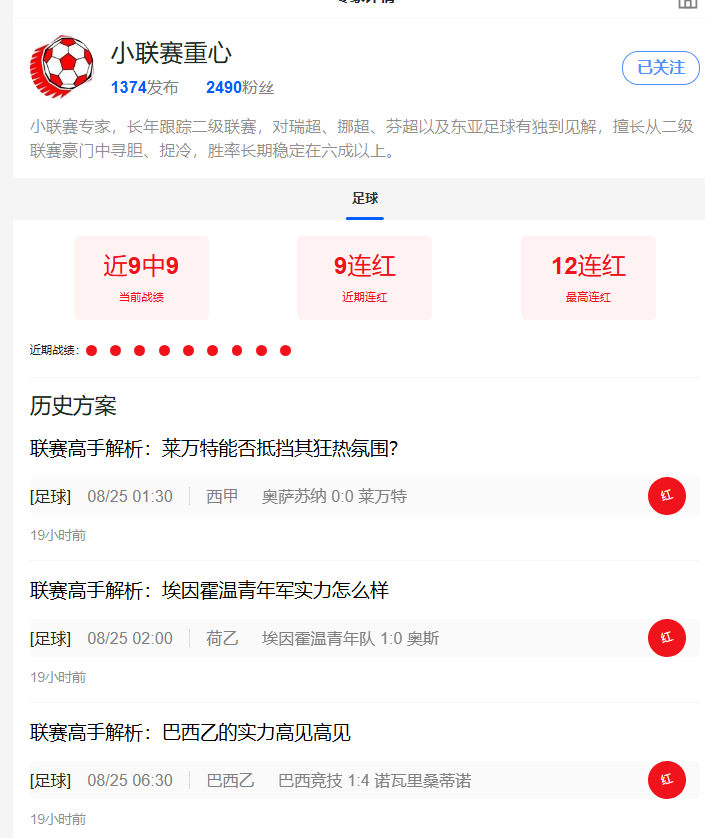705x838 pixels.
Task: Open the 莱万特 analysis article
Action: pyautogui.click(x=214, y=448)
